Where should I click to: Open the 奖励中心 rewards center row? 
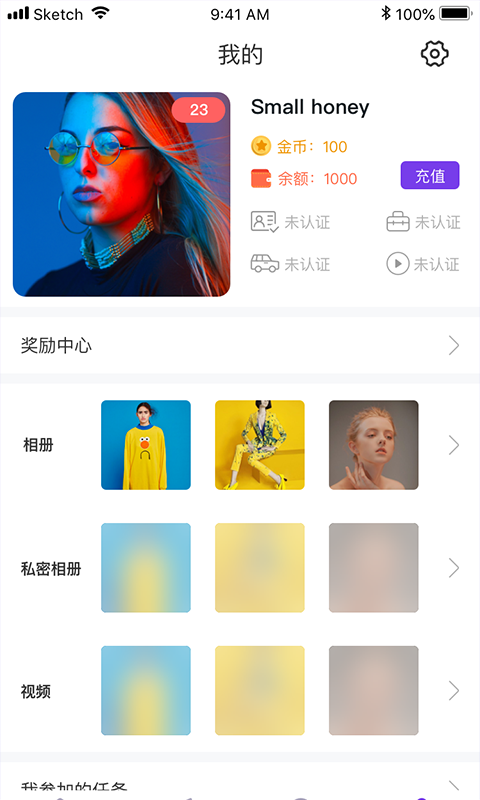(x=240, y=345)
